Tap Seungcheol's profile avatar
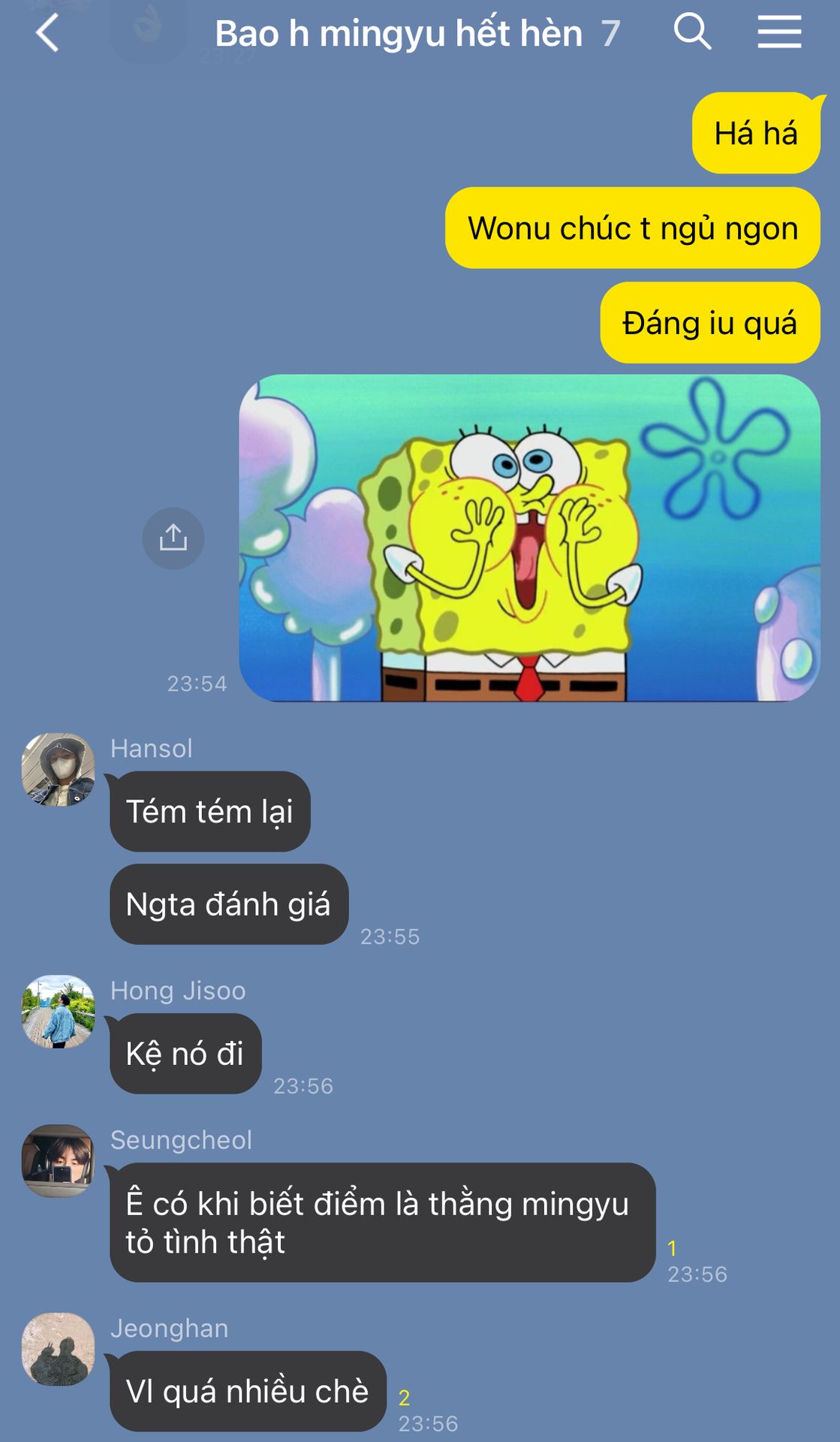840x1442 pixels. point(58,1160)
